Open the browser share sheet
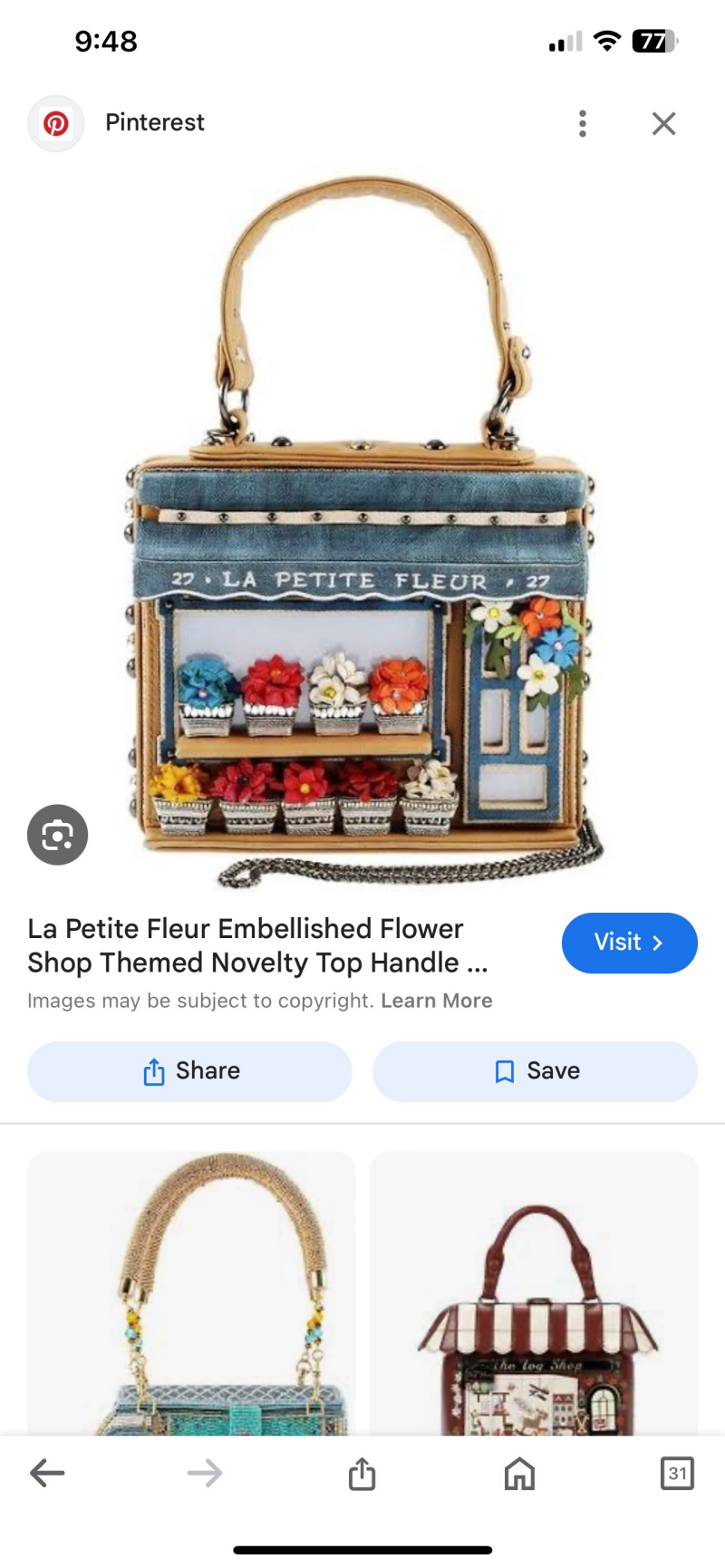Image resolution: width=725 pixels, height=1568 pixels. tap(362, 1473)
